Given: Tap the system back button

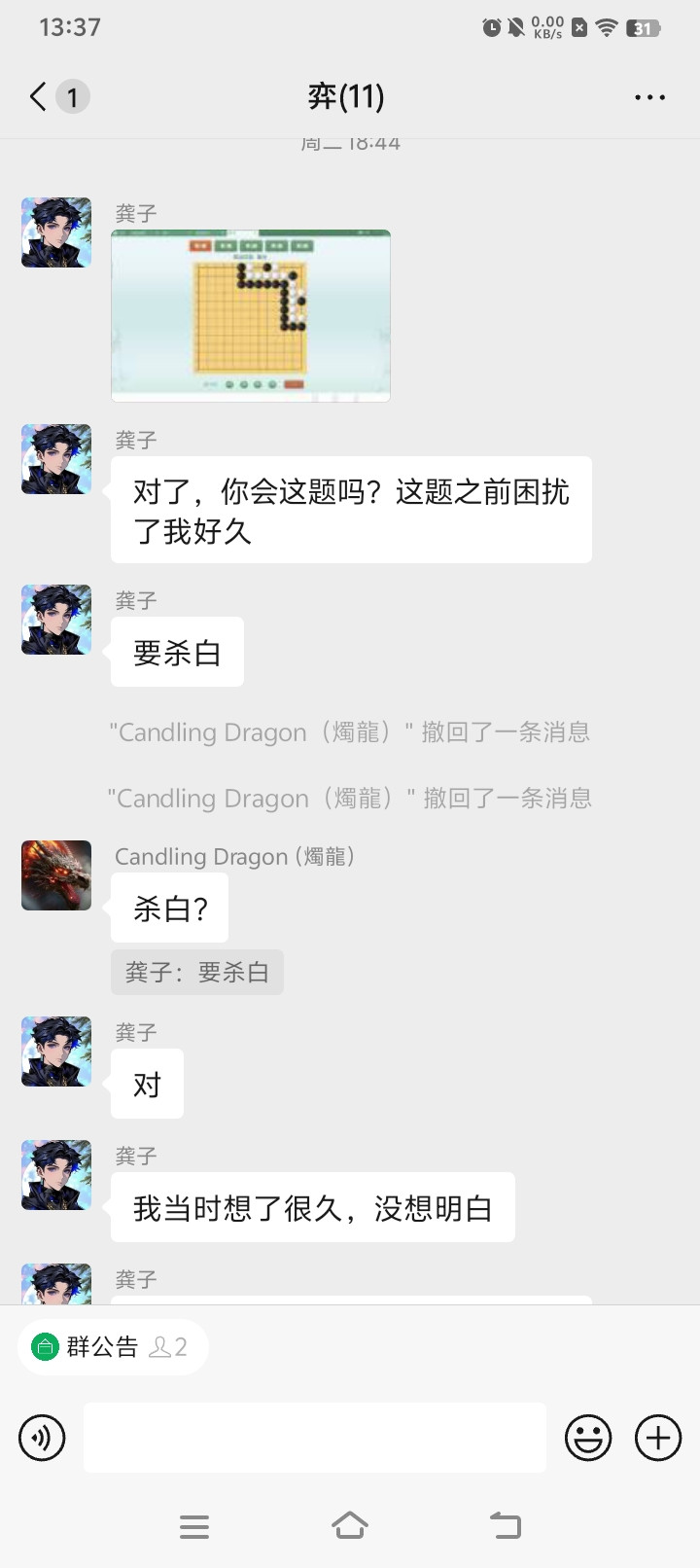Looking at the screenshot, I should click(505, 1526).
